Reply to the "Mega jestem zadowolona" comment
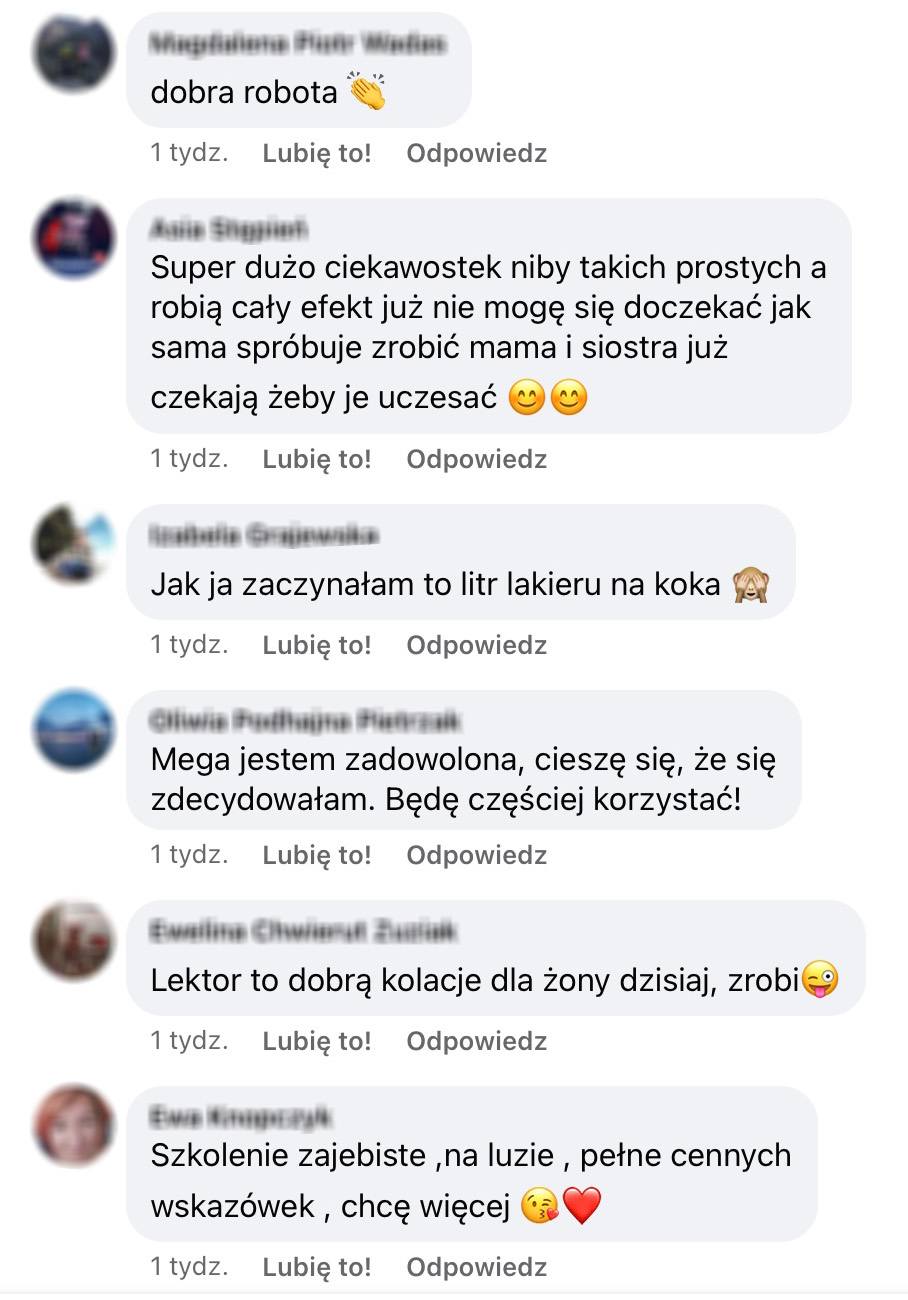This screenshot has width=908, height=1300. pos(476,855)
